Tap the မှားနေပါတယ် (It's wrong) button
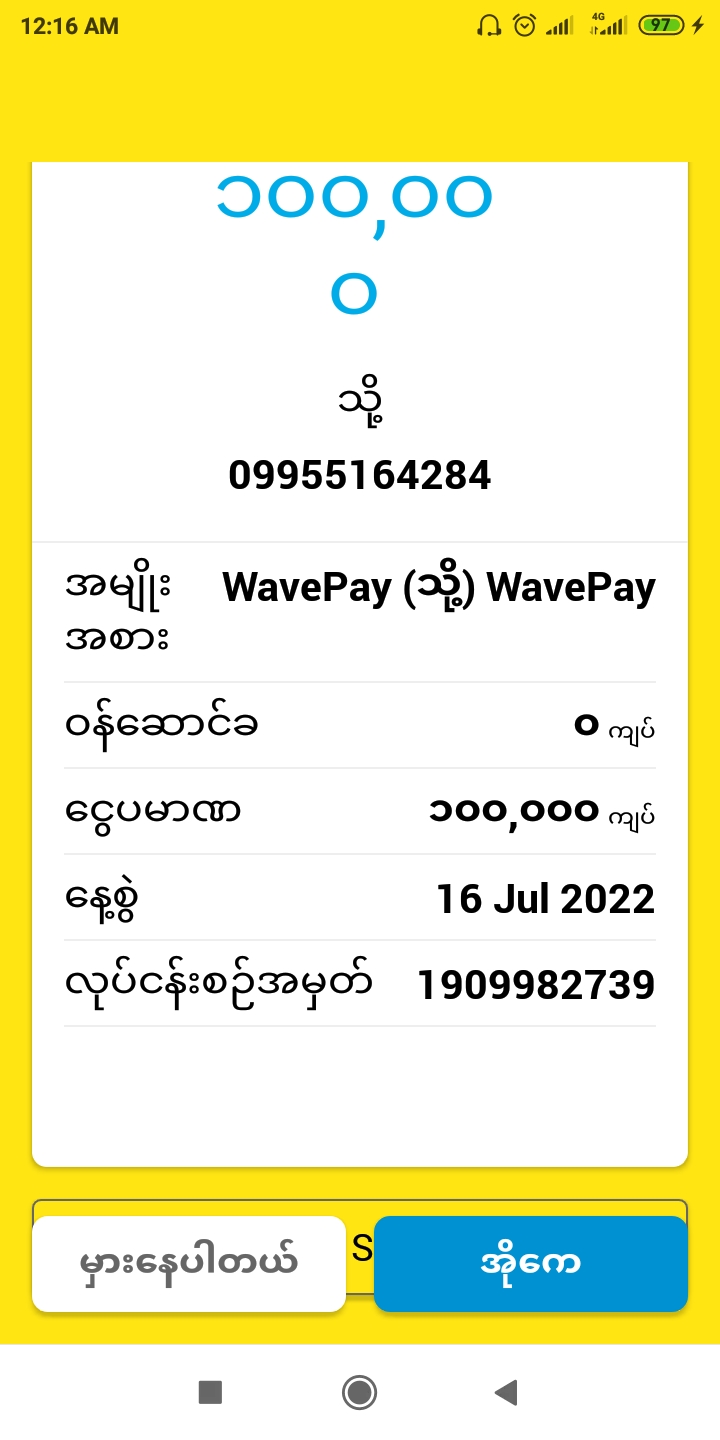Screen dimensions: 720x1440 click(189, 1263)
